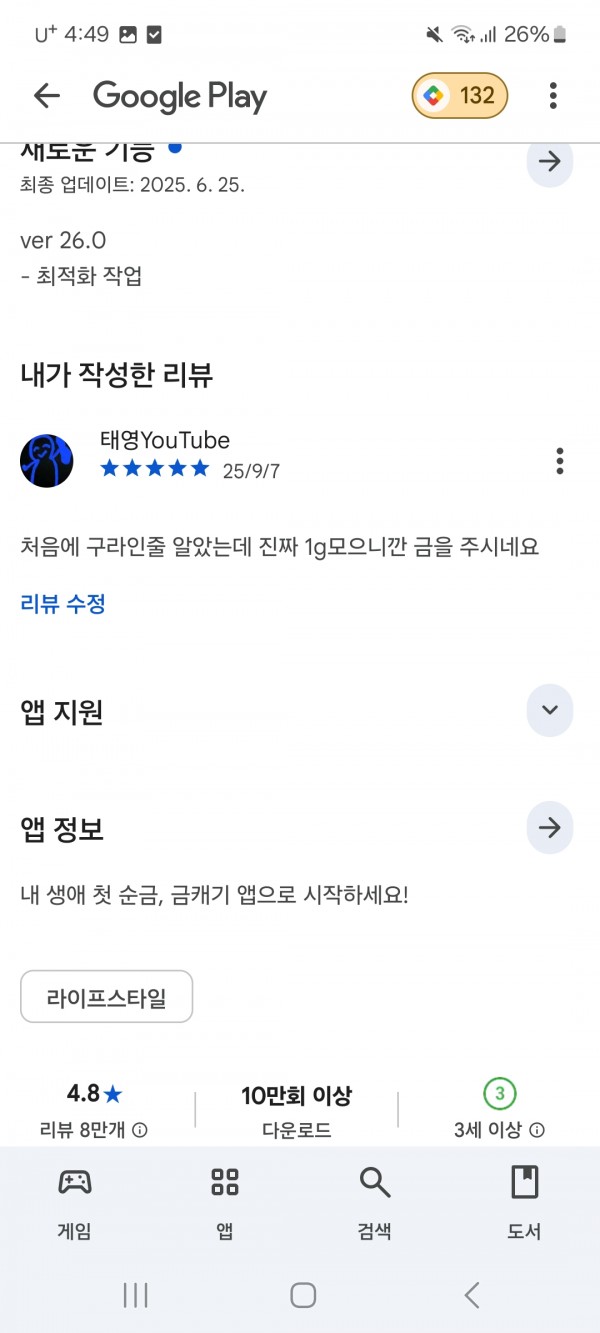Tap the system home button
The image size is (600, 1333).
point(303,1296)
